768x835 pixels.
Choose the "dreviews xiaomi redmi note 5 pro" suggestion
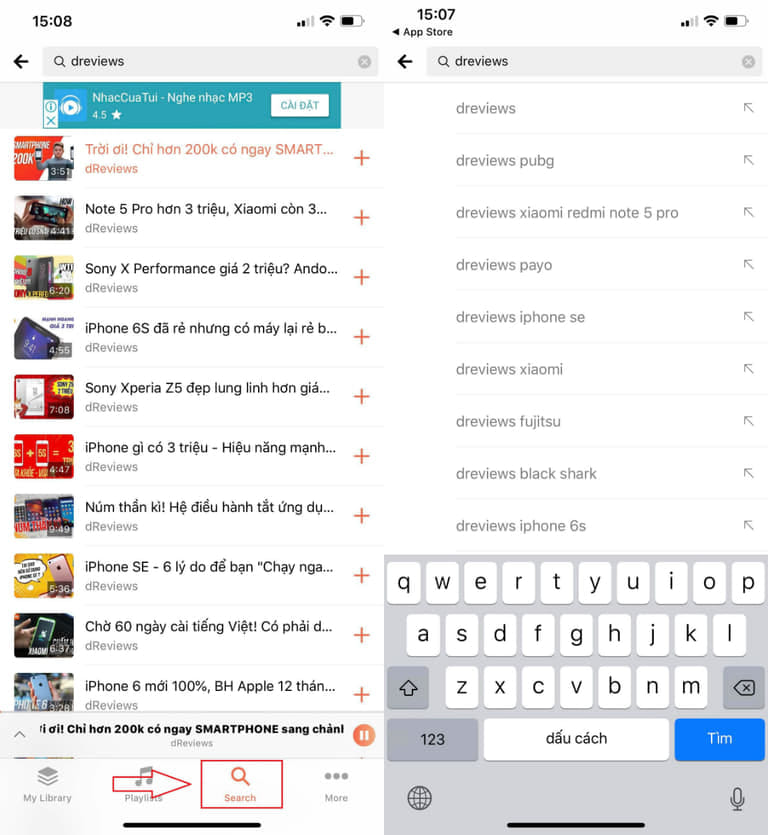click(x=567, y=213)
